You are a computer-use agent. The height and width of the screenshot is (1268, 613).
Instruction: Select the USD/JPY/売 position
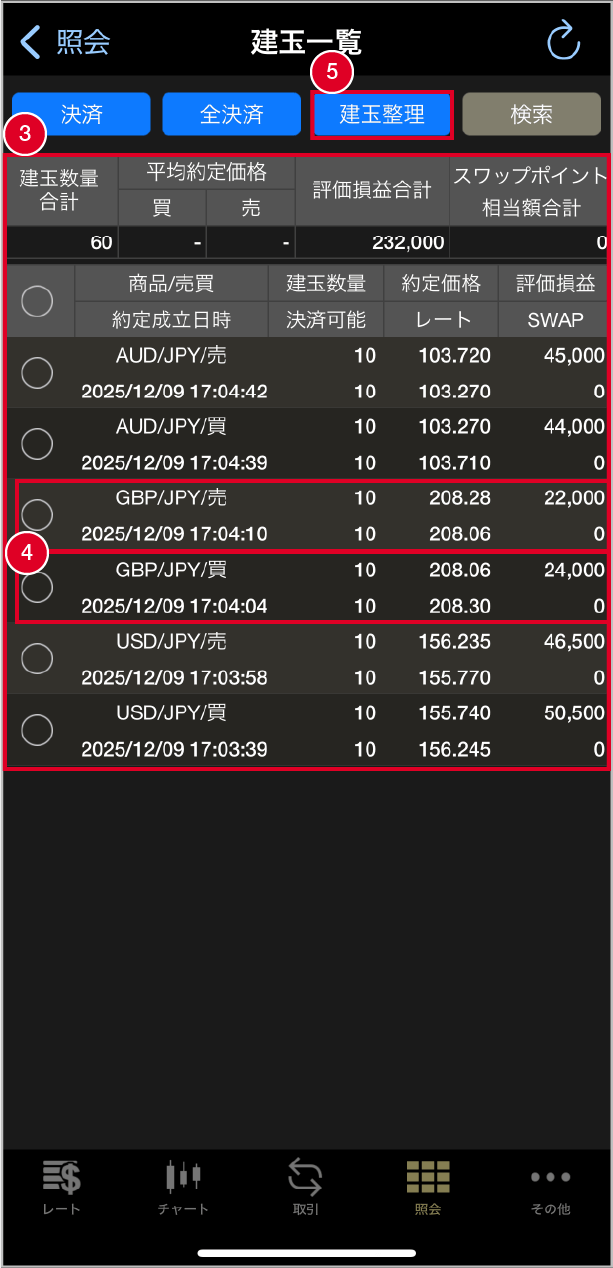pos(37,658)
